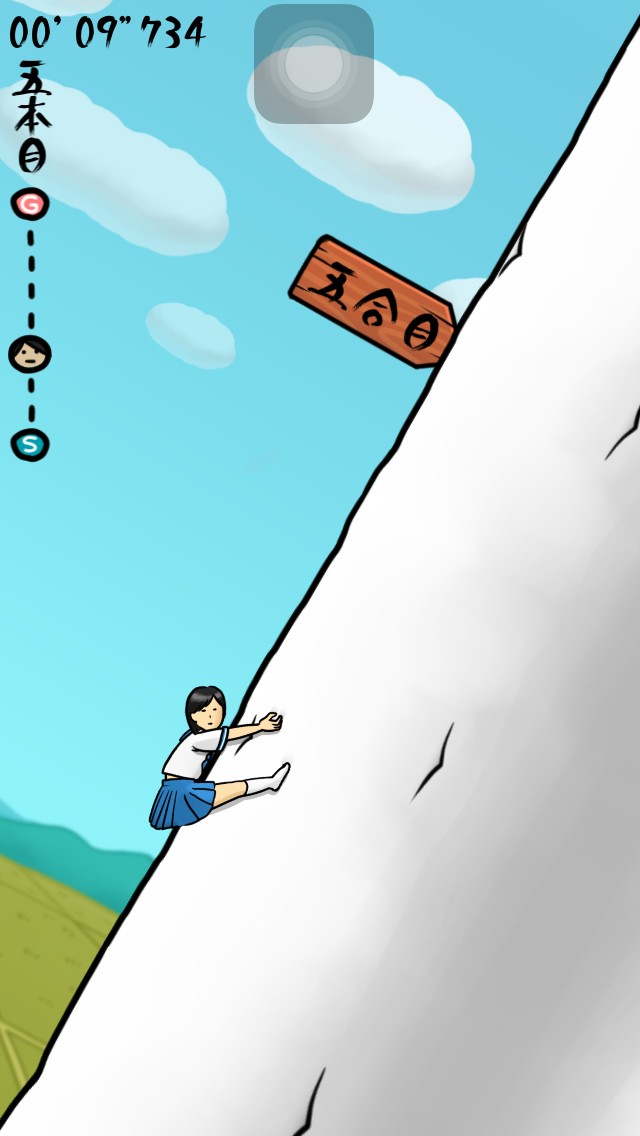Tap the AssistiveTouch floating button
The image size is (640, 1136).
click(314, 64)
